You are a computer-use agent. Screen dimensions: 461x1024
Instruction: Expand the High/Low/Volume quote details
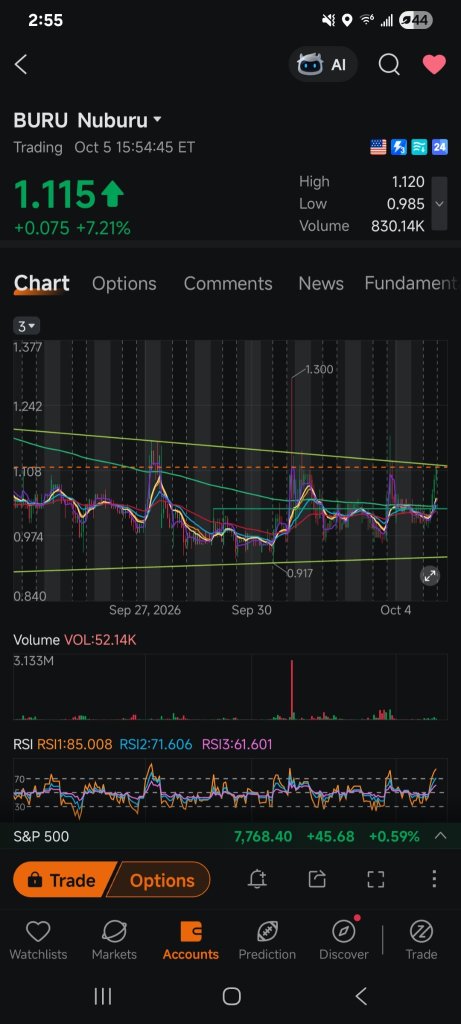point(439,204)
